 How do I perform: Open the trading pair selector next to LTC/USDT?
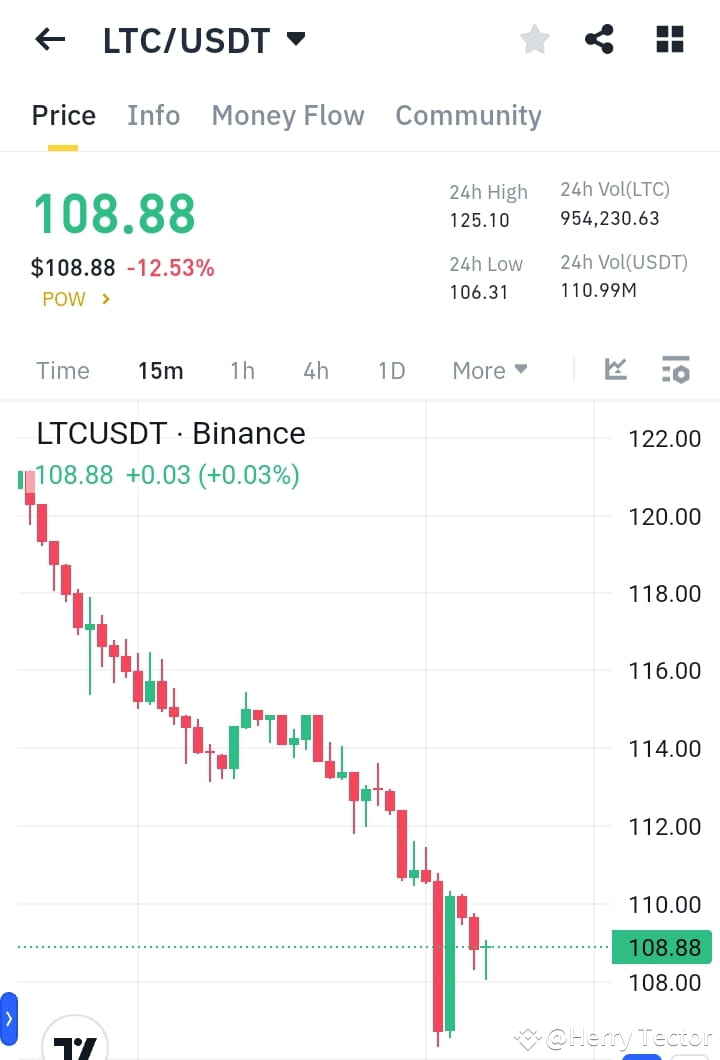click(x=295, y=37)
